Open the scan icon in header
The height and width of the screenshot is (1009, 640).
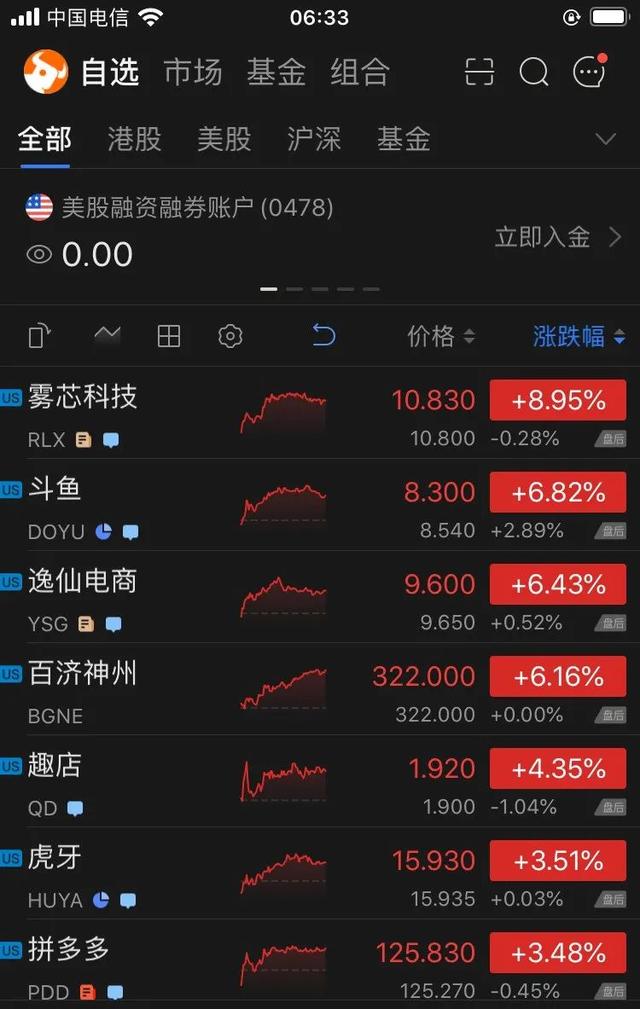click(480, 72)
